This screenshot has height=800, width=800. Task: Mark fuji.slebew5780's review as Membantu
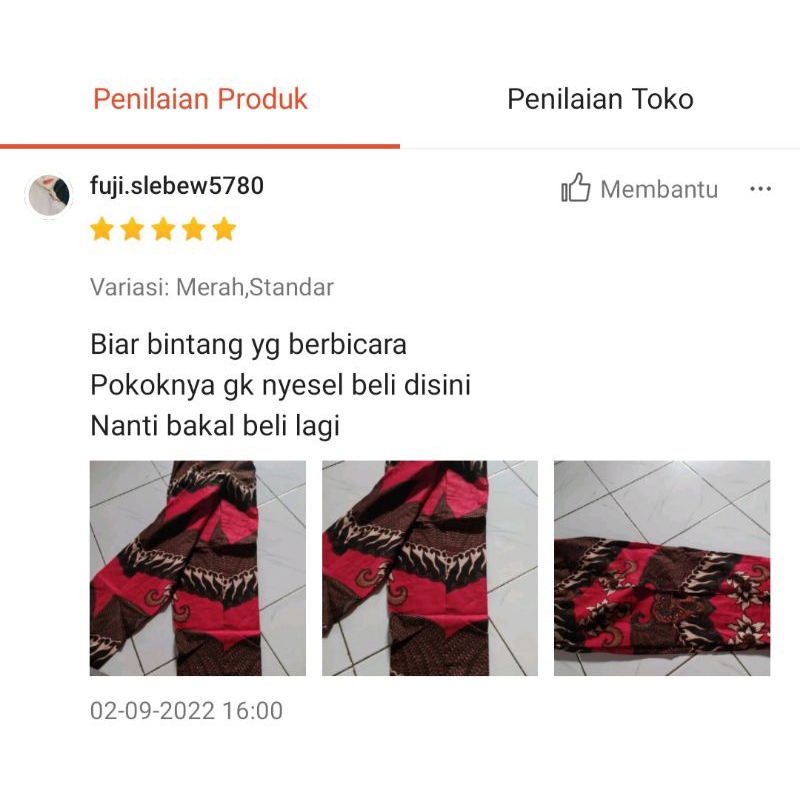pos(639,188)
